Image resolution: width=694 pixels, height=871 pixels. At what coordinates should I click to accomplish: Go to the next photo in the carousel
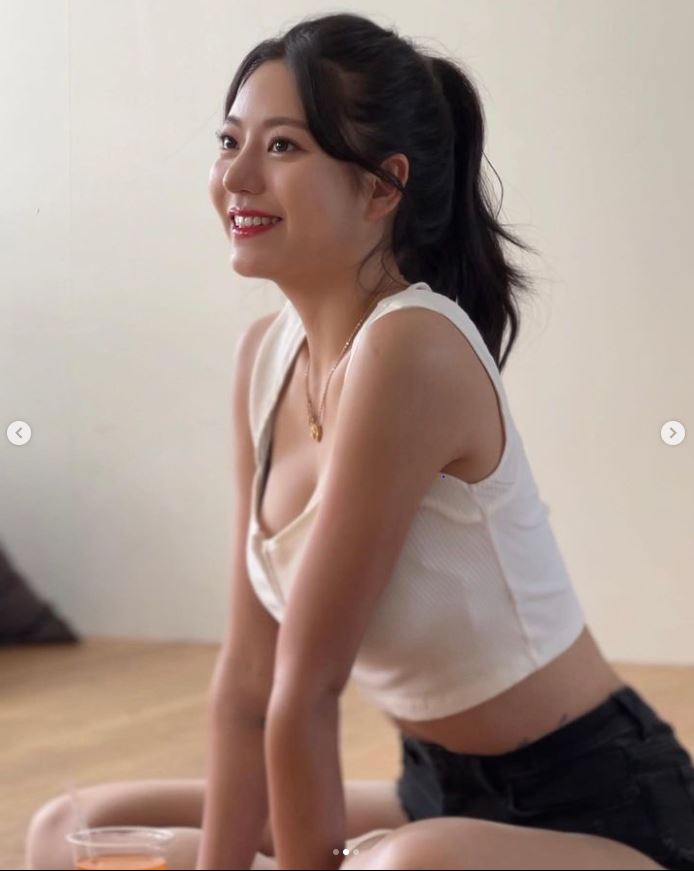tap(673, 433)
